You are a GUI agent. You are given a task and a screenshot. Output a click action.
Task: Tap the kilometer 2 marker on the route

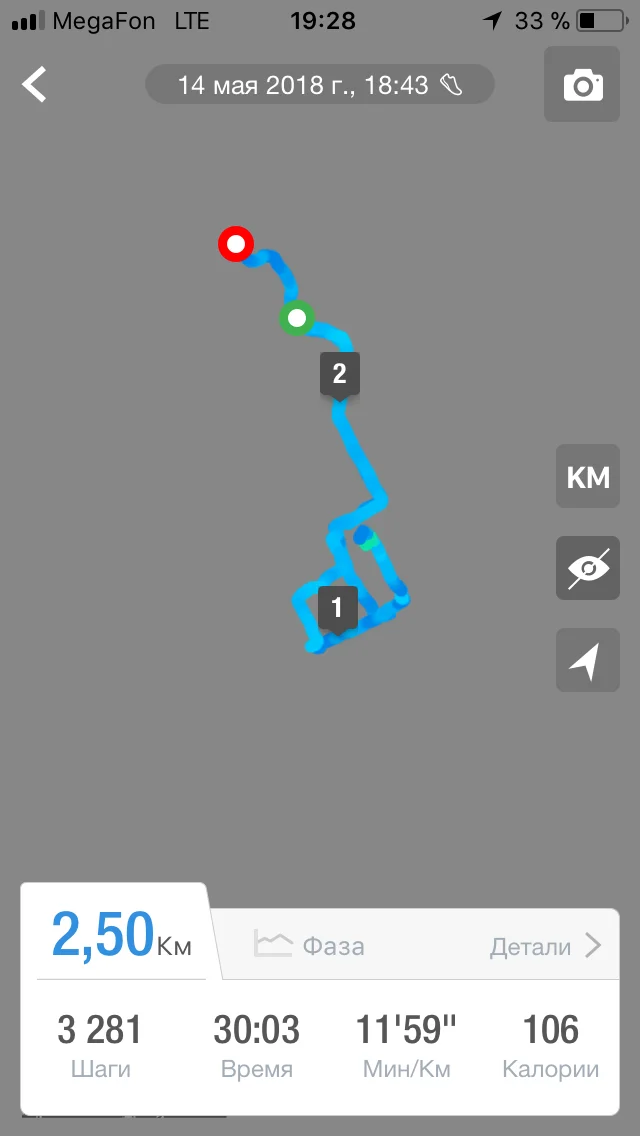click(x=339, y=376)
